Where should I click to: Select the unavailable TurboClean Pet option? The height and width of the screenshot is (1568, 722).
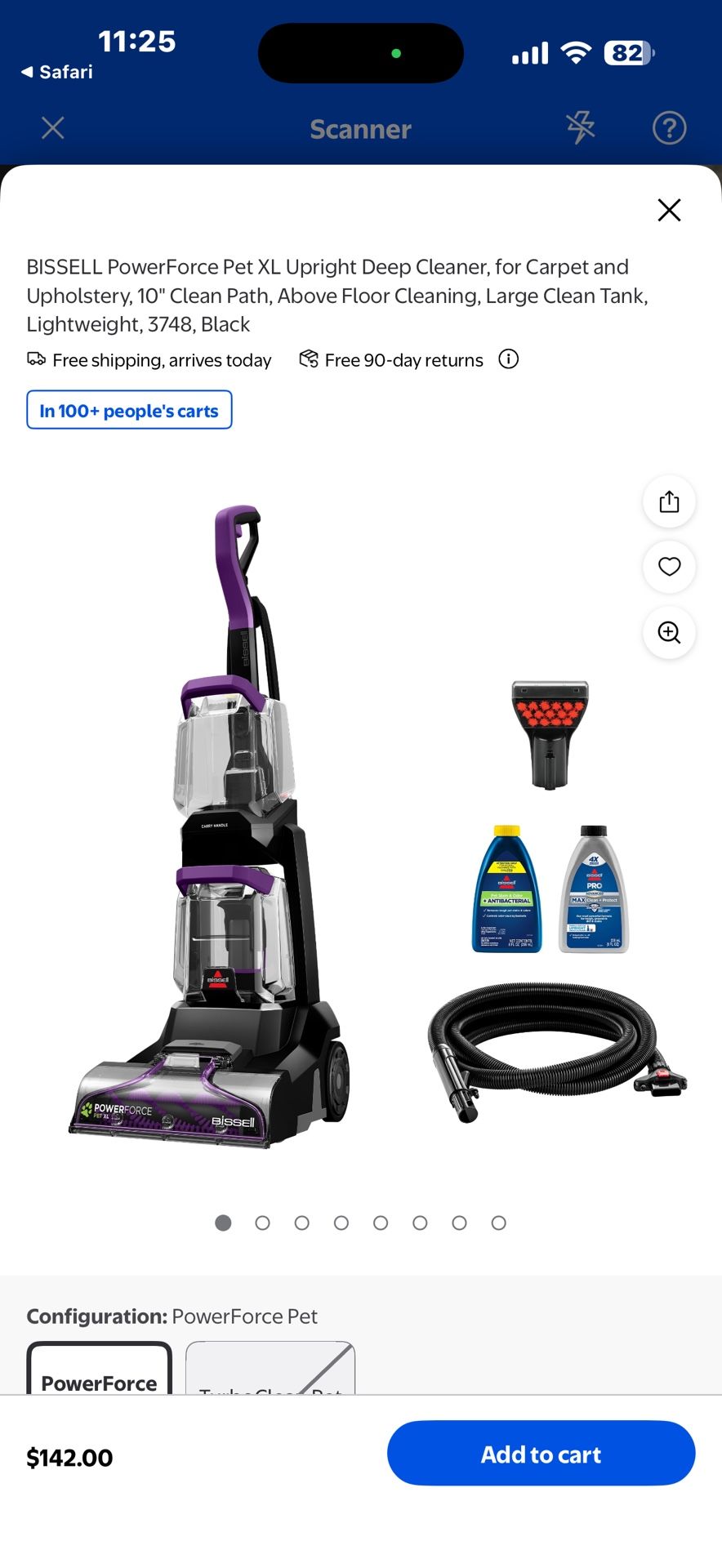[270, 1380]
